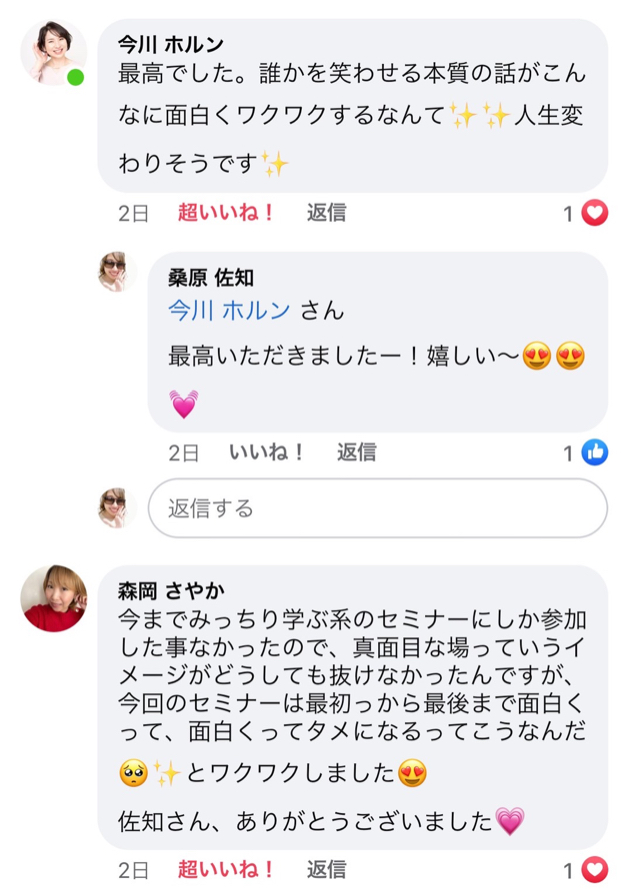Image resolution: width=628 pixels, height=891 pixels.
Task: Open the 今川 ホルン mention link
Action: click(229, 311)
